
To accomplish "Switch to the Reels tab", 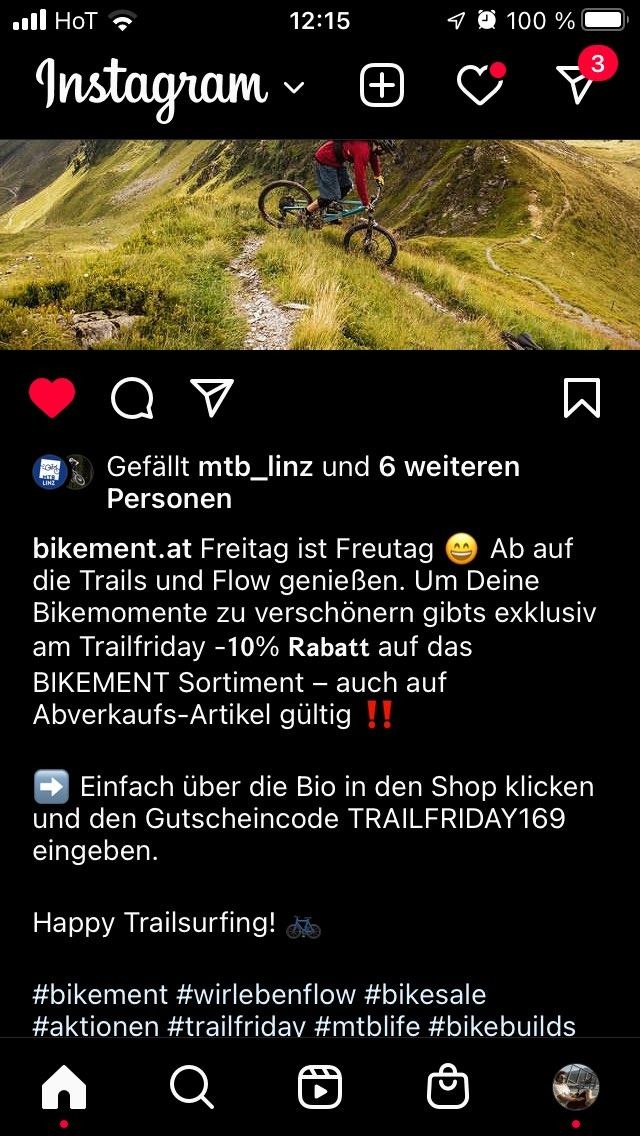I will point(320,1087).
